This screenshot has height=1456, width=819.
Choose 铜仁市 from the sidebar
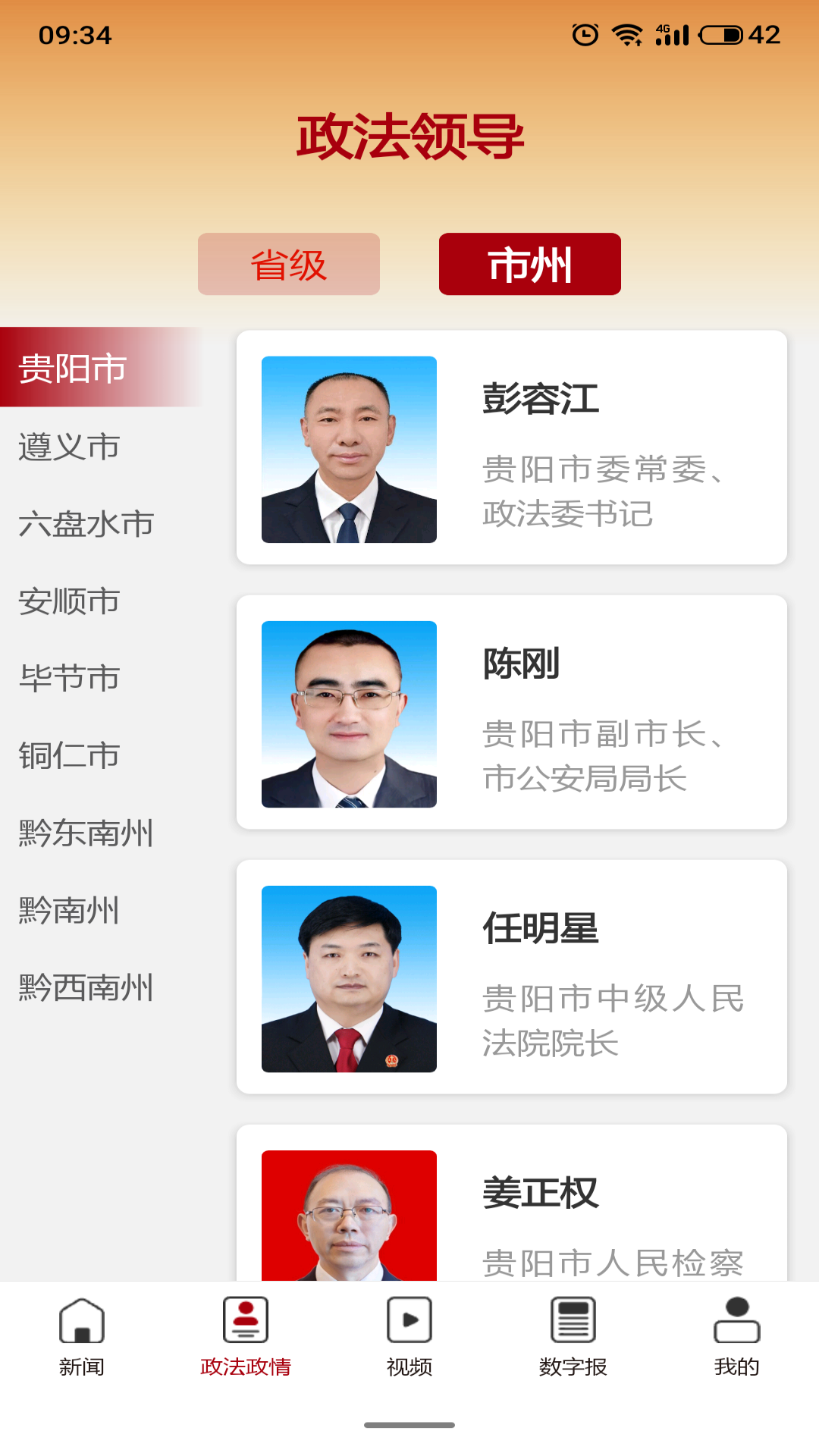70,755
